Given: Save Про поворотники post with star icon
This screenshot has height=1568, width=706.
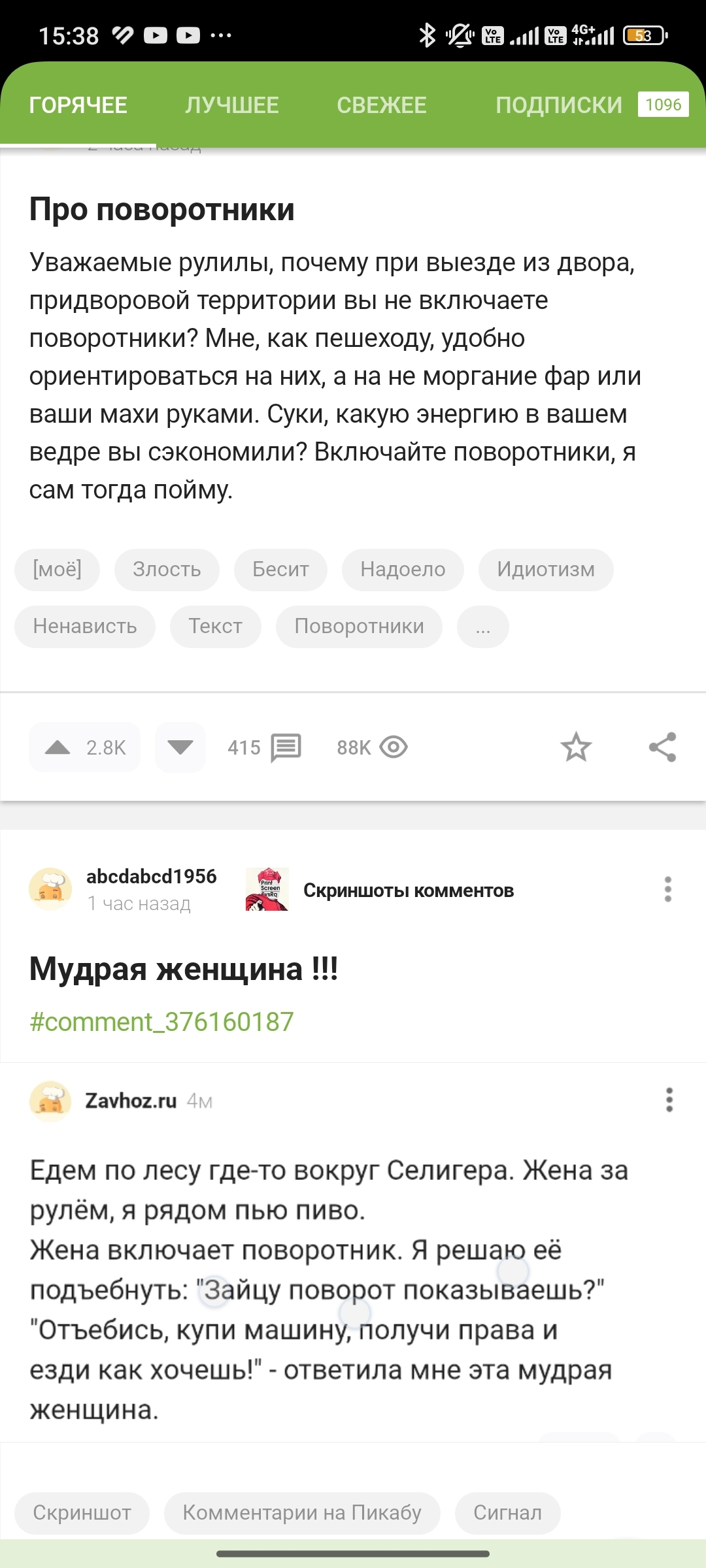Looking at the screenshot, I should point(576,747).
